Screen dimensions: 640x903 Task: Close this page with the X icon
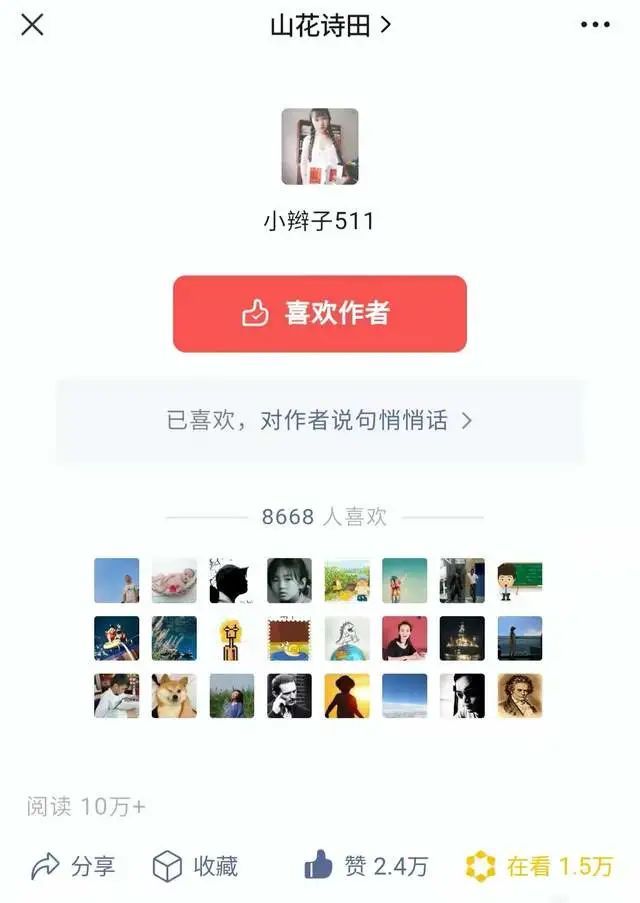(x=32, y=25)
